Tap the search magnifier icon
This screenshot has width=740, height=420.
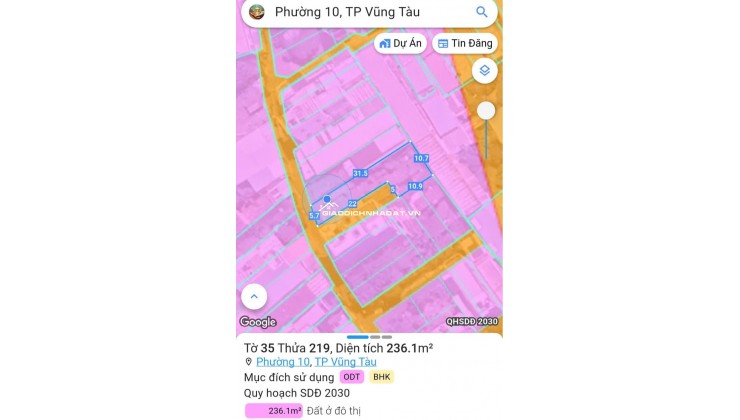[x=482, y=12]
